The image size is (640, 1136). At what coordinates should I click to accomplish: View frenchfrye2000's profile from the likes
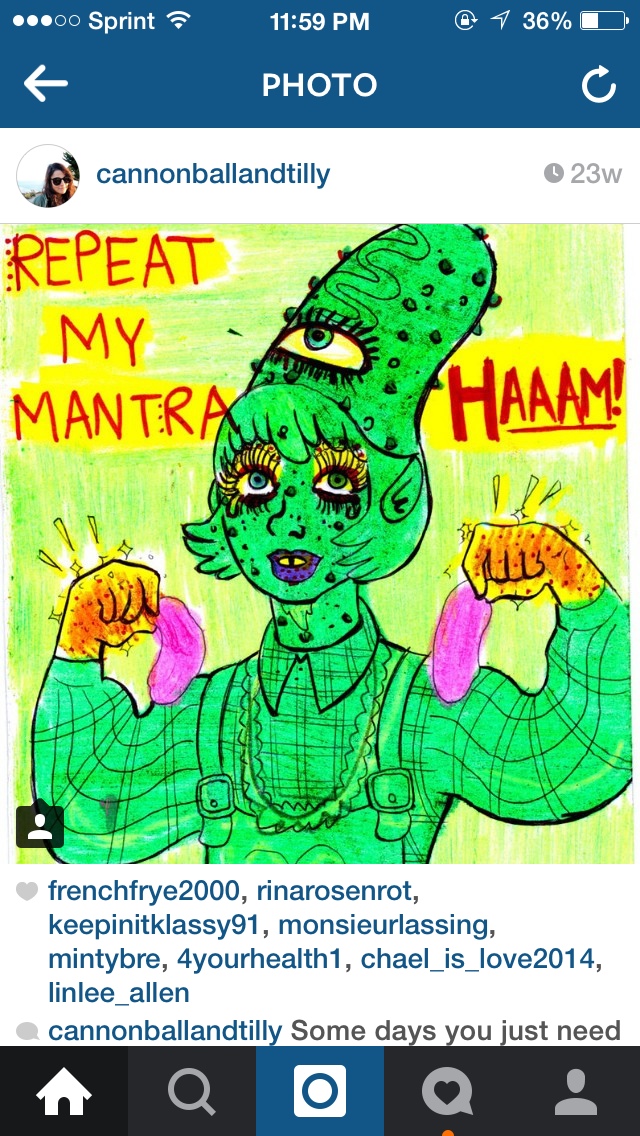tap(141, 891)
